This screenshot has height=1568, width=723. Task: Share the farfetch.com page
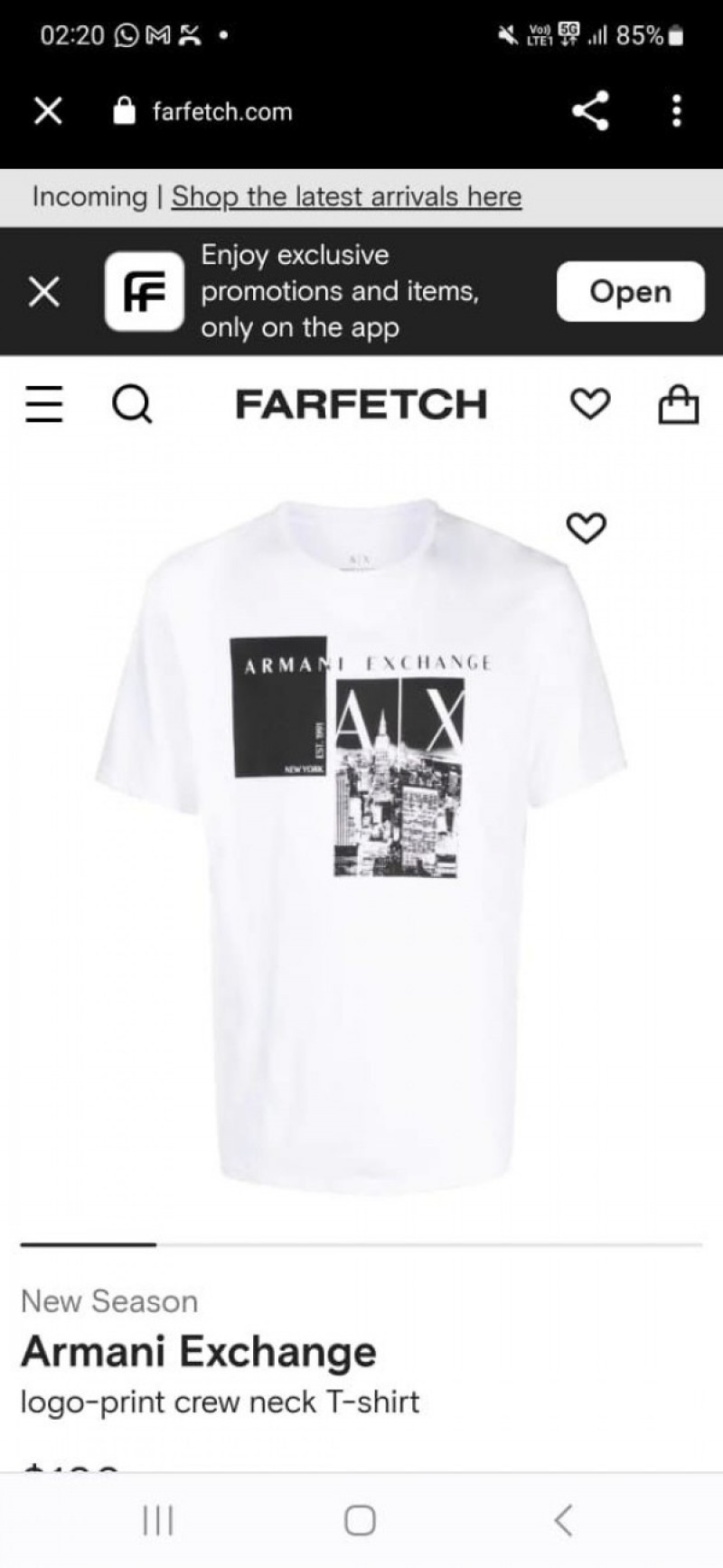(x=590, y=111)
